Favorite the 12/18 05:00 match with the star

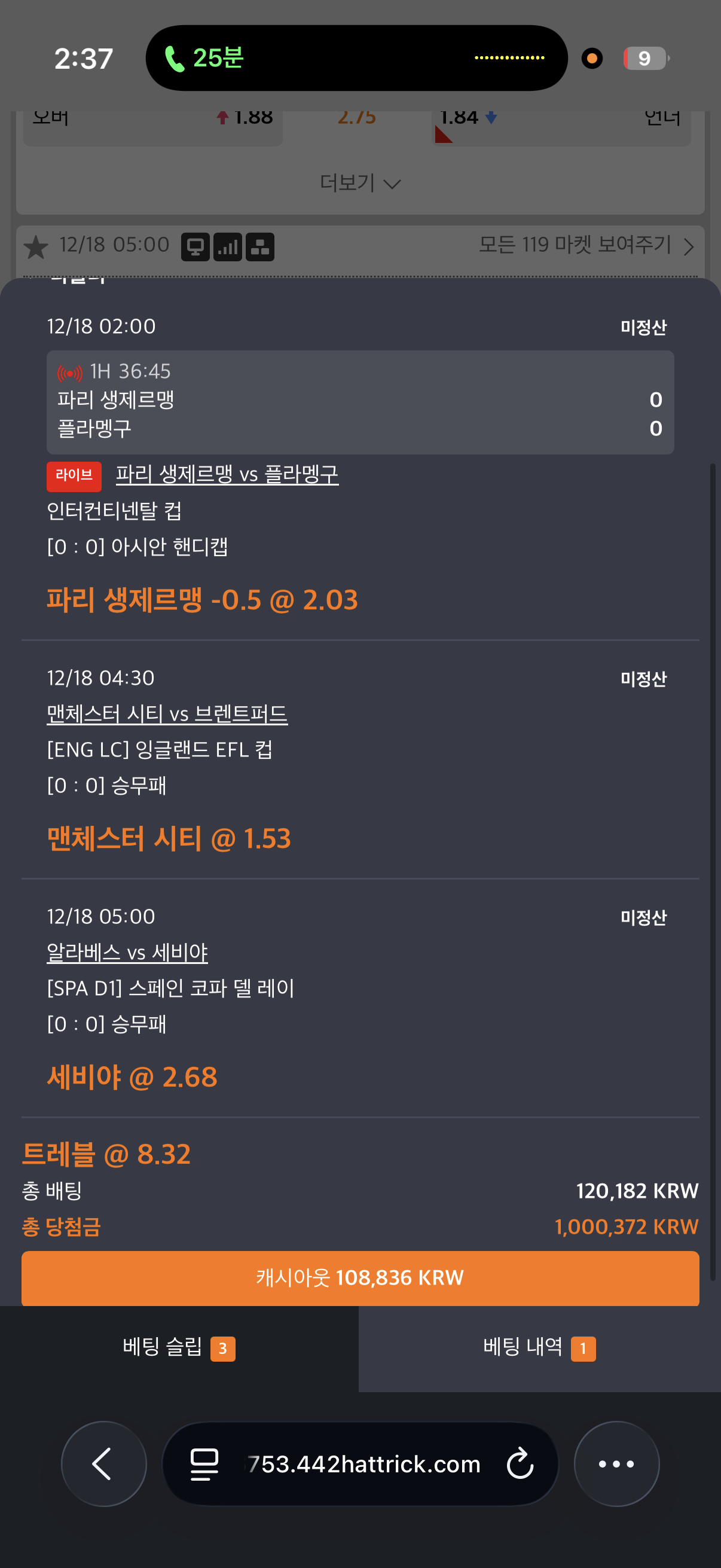click(36, 247)
